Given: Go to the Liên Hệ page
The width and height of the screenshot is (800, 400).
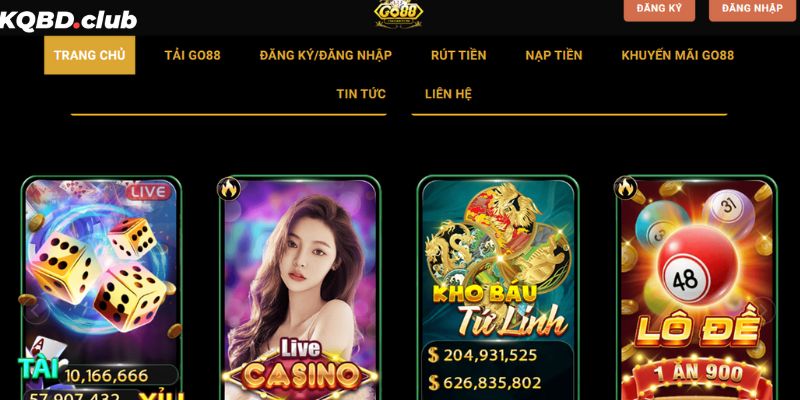Looking at the screenshot, I should 448,94.
